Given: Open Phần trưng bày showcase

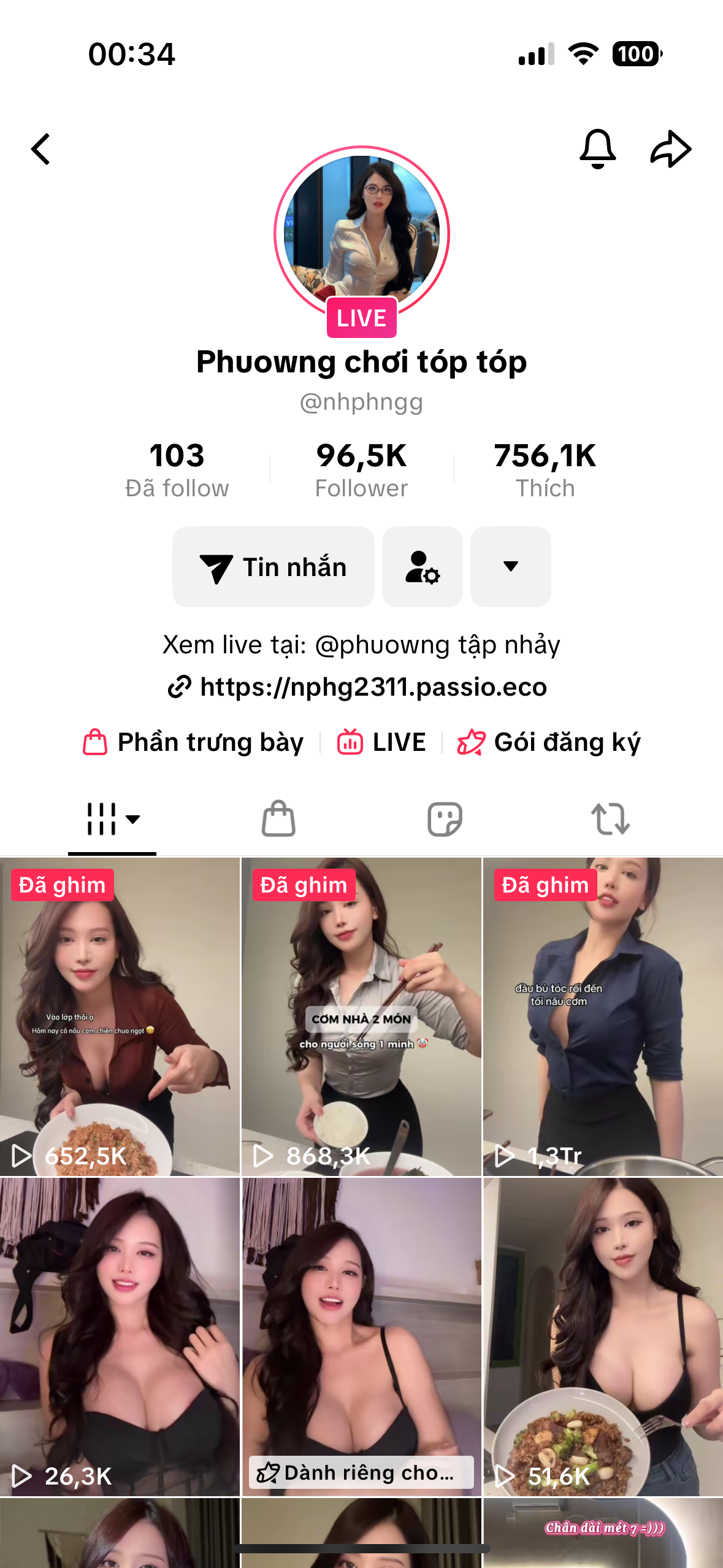Looking at the screenshot, I should 194,742.
